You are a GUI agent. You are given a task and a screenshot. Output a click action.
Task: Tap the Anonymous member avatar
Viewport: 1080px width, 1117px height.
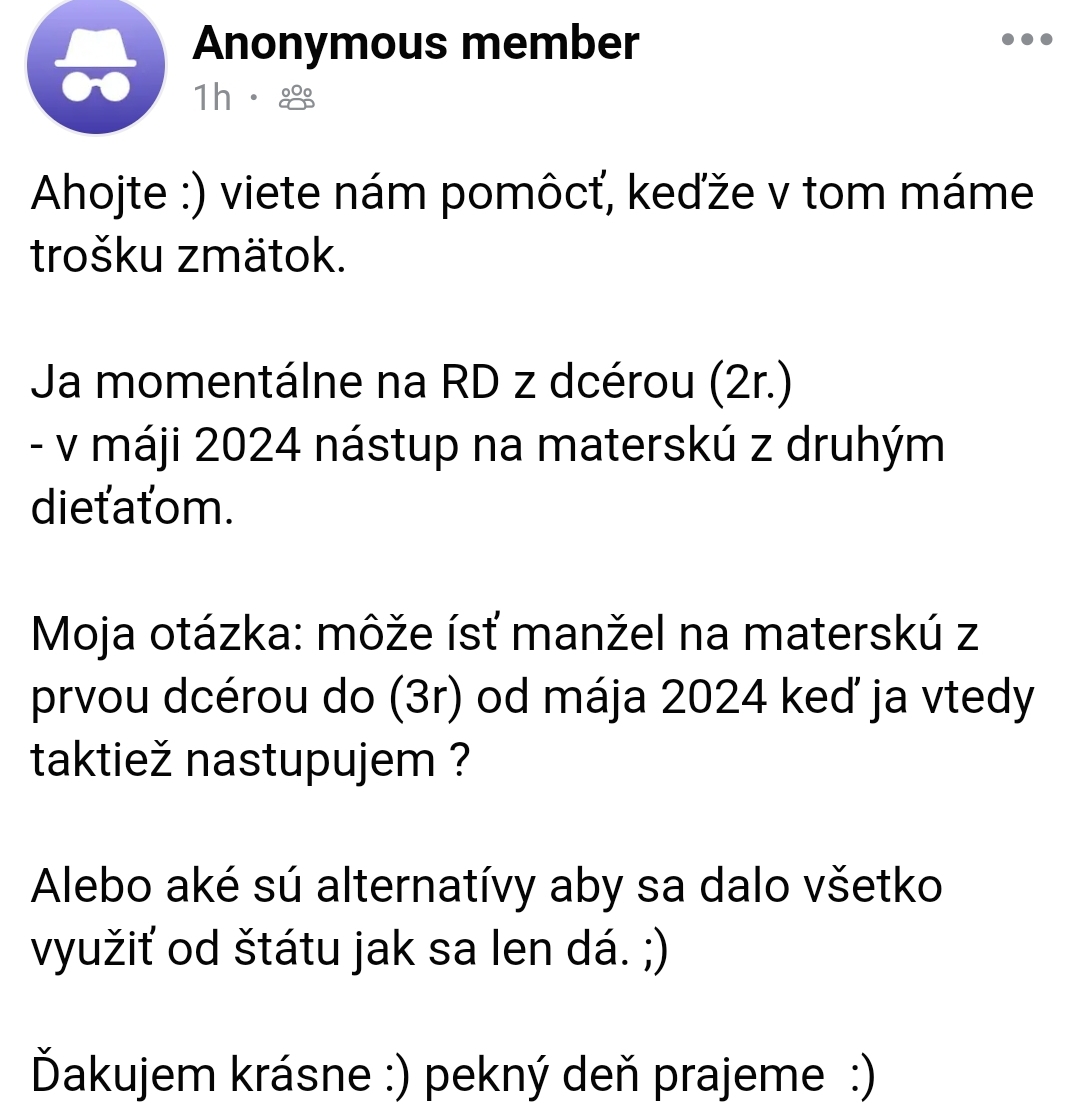click(95, 69)
